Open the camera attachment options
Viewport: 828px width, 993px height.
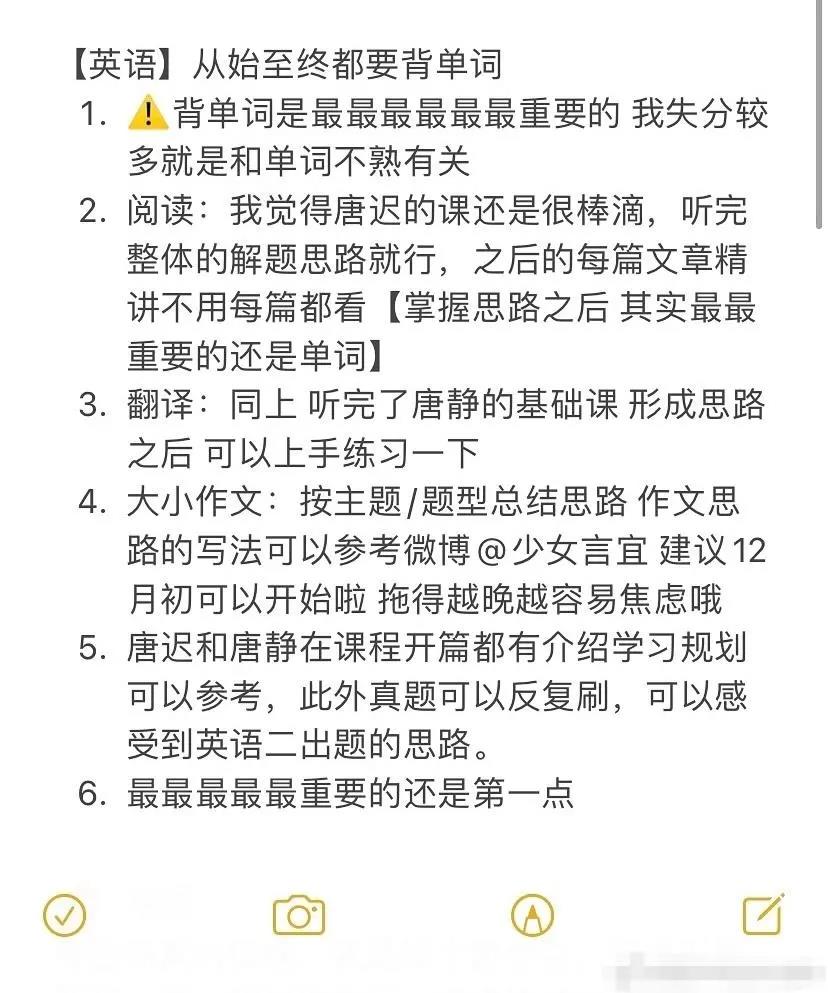298,914
